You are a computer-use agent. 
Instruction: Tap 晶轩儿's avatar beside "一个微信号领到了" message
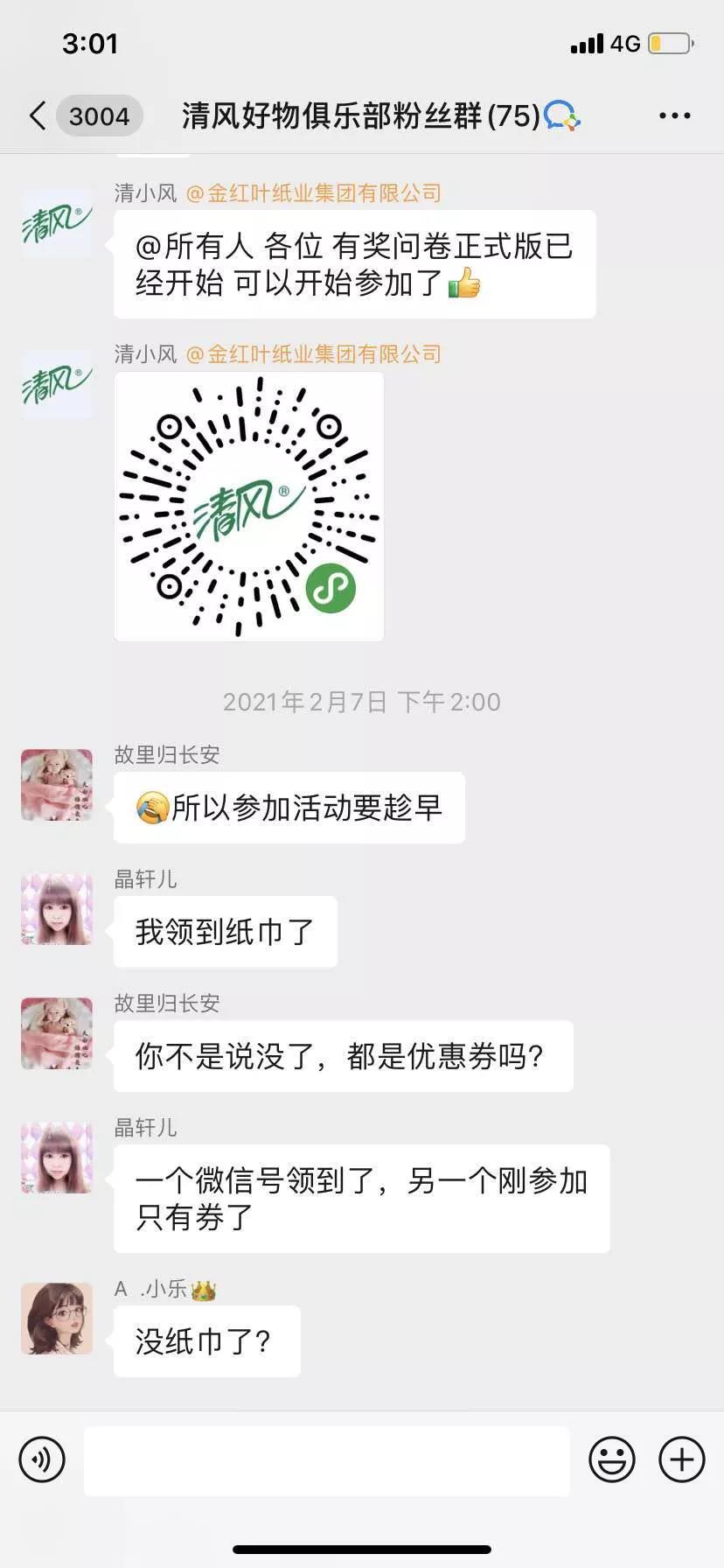[x=57, y=1158]
